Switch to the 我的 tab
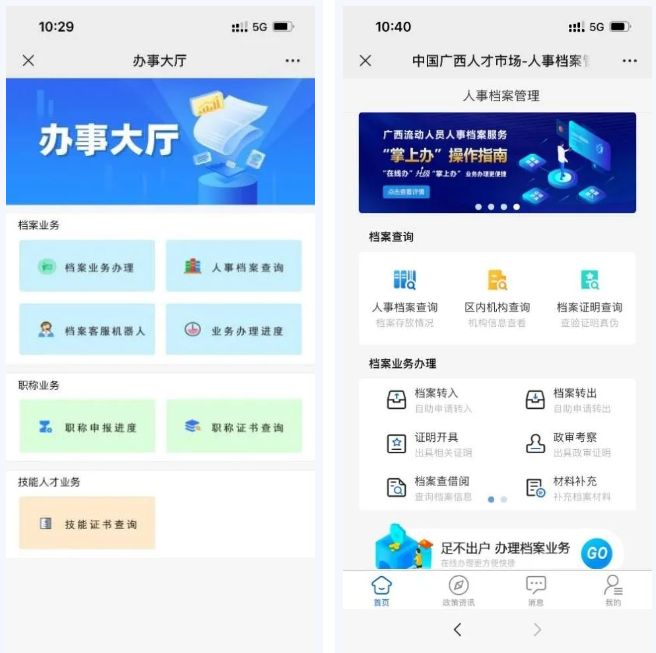656x653 pixels. [x=613, y=591]
